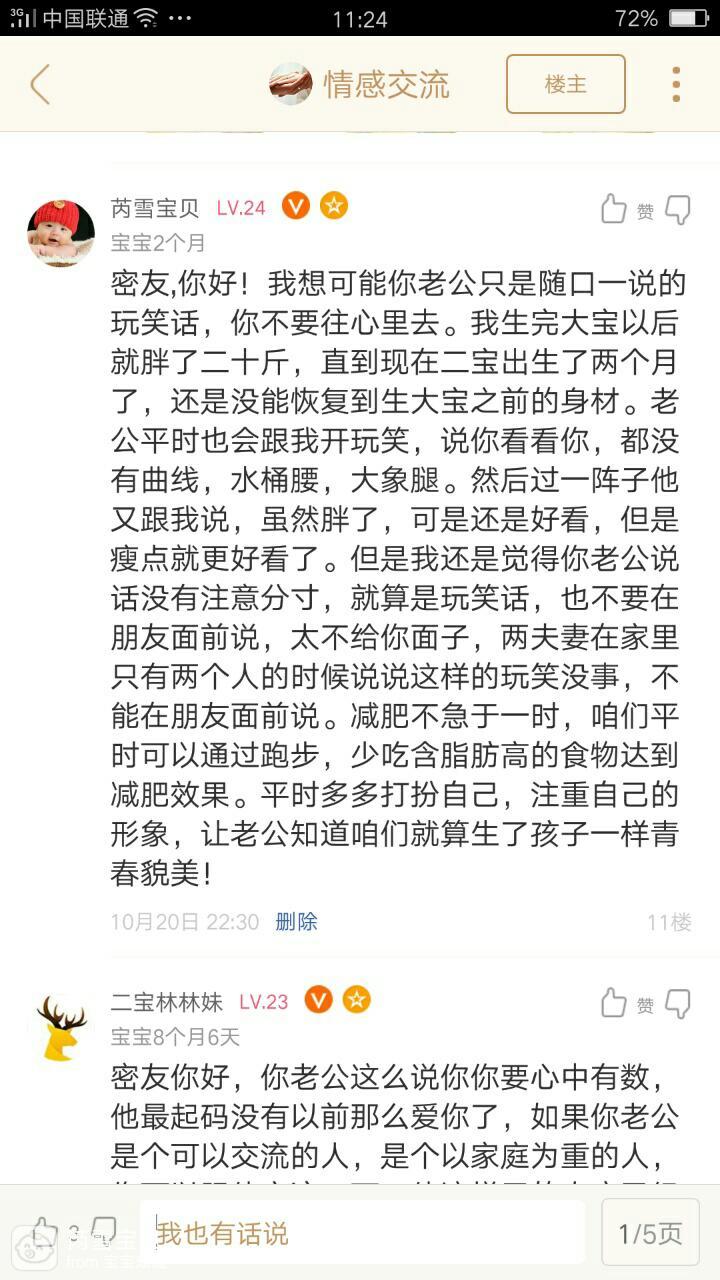This screenshot has height=1280, width=720.
Task: Dislike 芮雪宝贝's reply
Action: pyautogui.click(x=679, y=209)
